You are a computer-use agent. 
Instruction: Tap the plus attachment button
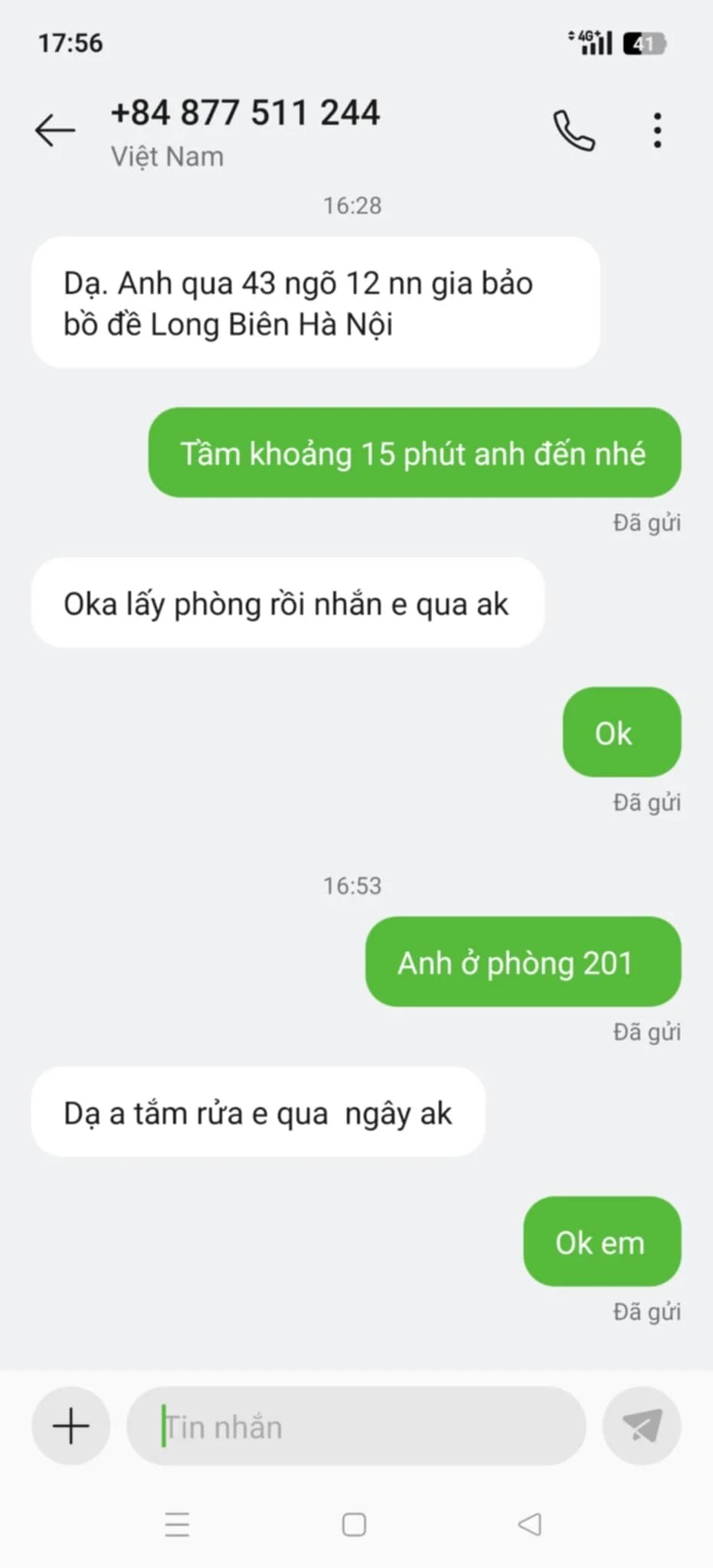pyautogui.click(x=71, y=1426)
